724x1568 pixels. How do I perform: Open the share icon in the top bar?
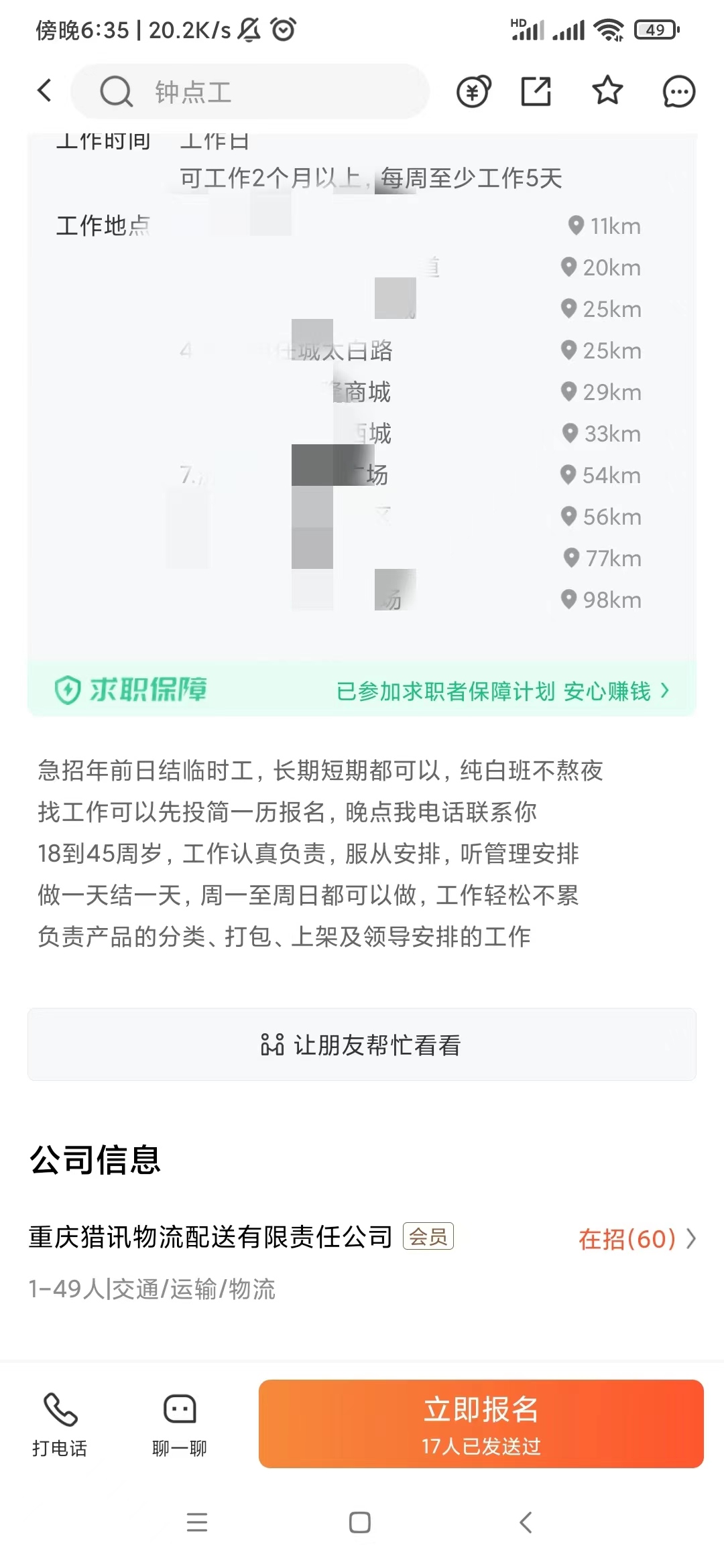[535, 92]
